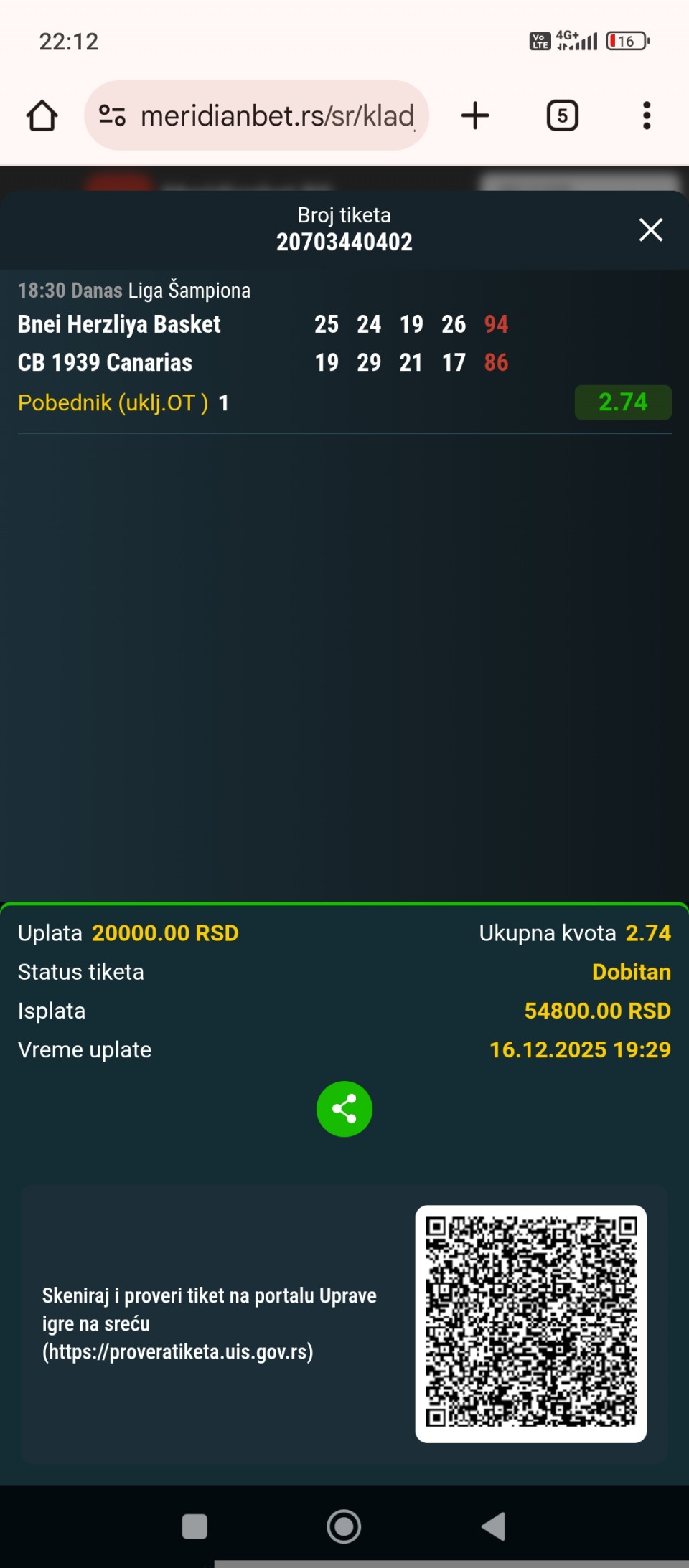The width and height of the screenshot is (689, 1568).
Task: Share the winning ticket
Action: (344, 1109)
